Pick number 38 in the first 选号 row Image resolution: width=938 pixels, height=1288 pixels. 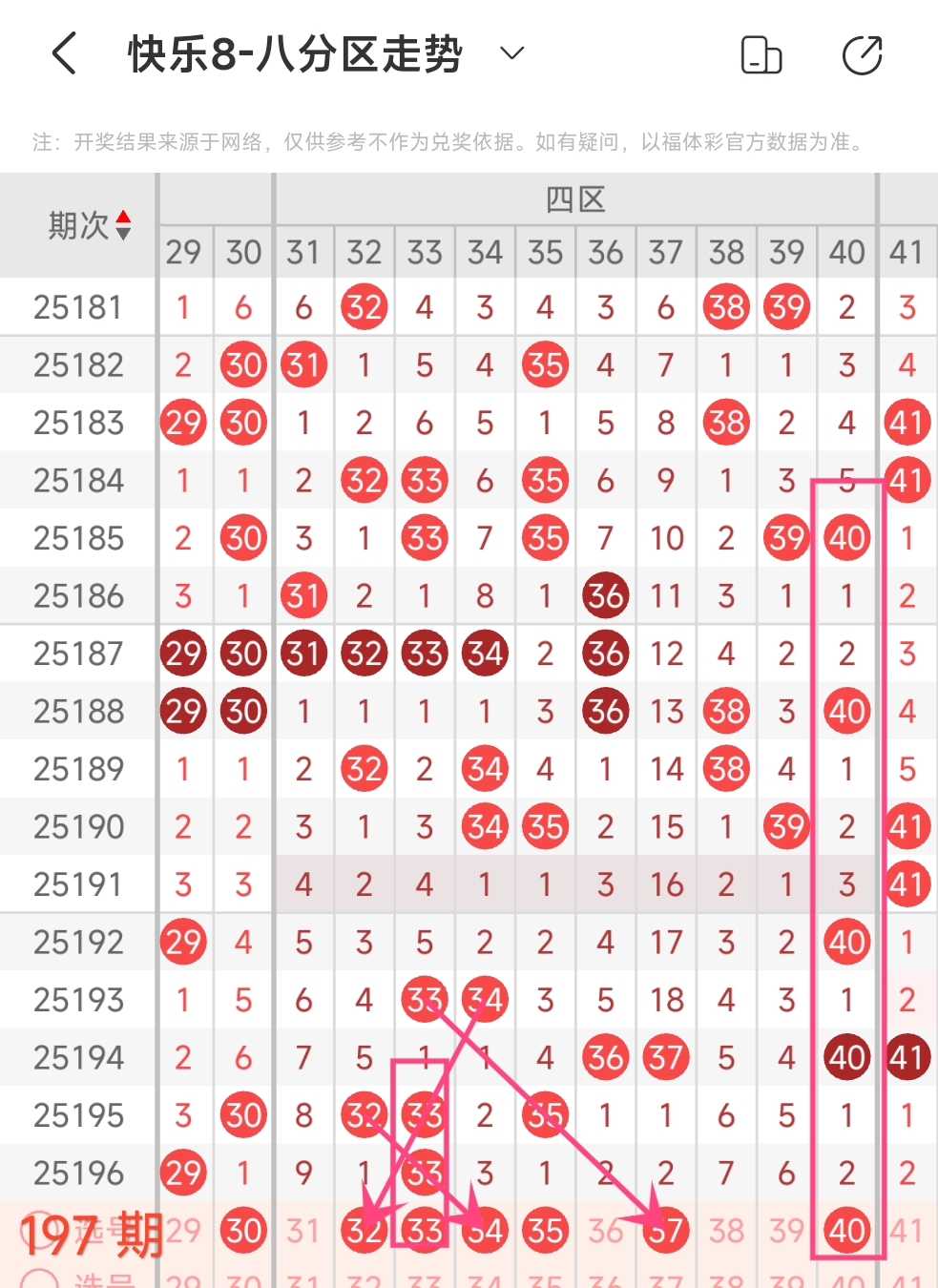pos(726,1231)
